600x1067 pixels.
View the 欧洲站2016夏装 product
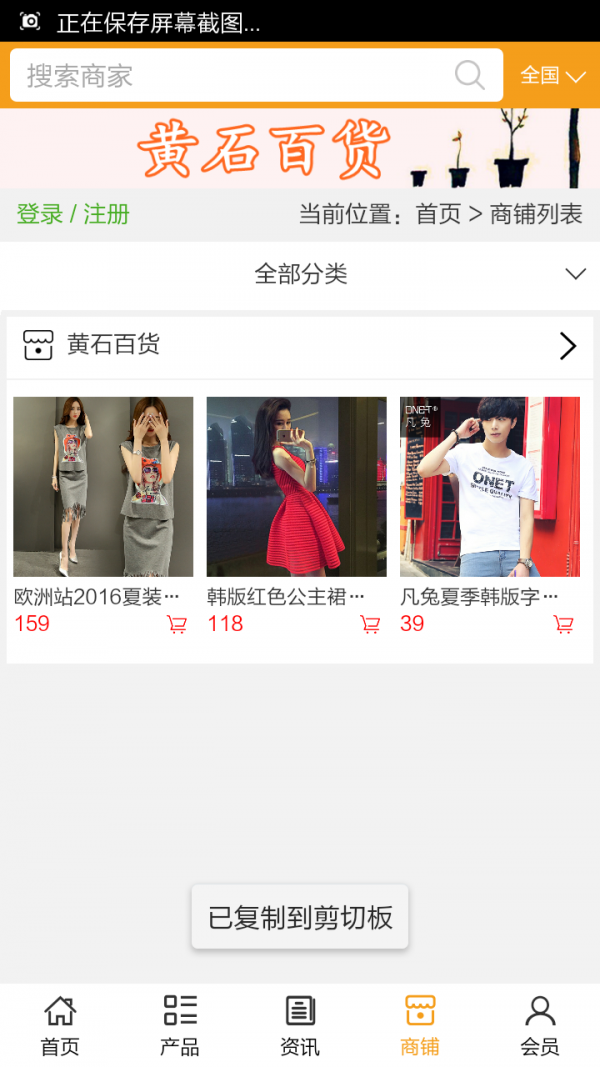tap(103, 487)
